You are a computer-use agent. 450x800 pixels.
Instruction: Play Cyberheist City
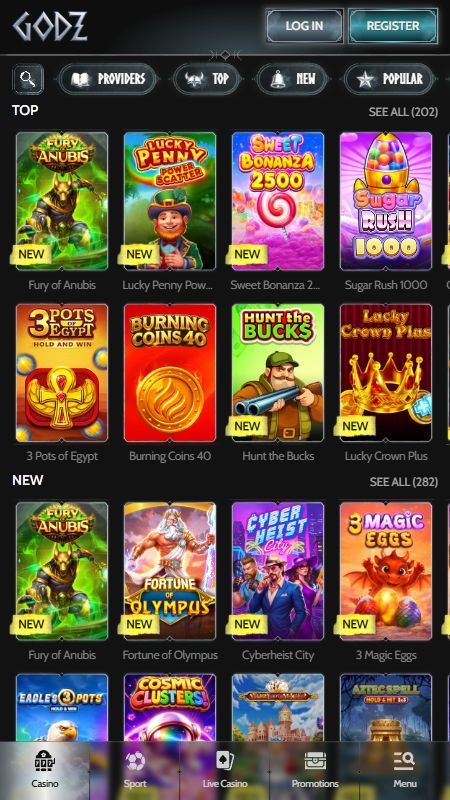tap(278, 571)
